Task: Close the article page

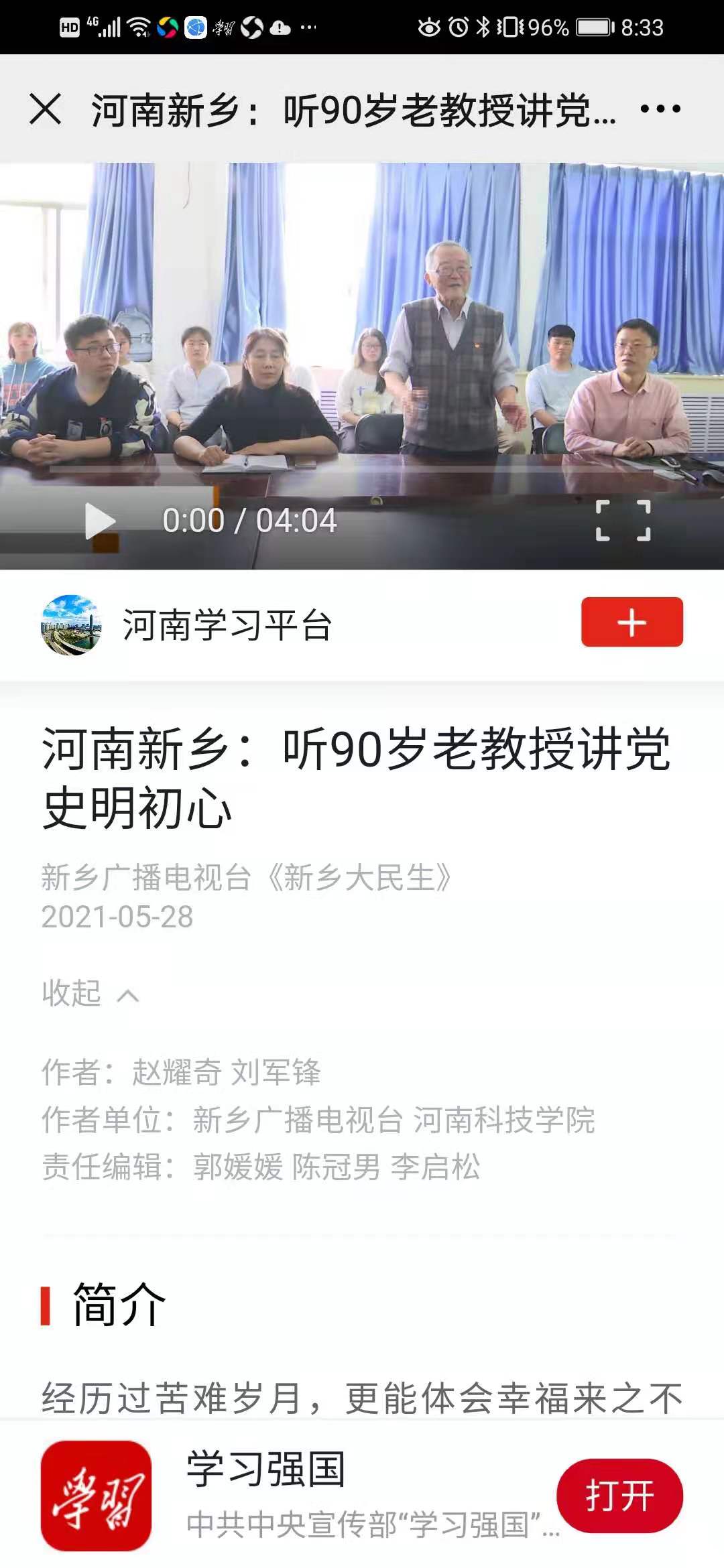Action: click(x=46, y=109)
